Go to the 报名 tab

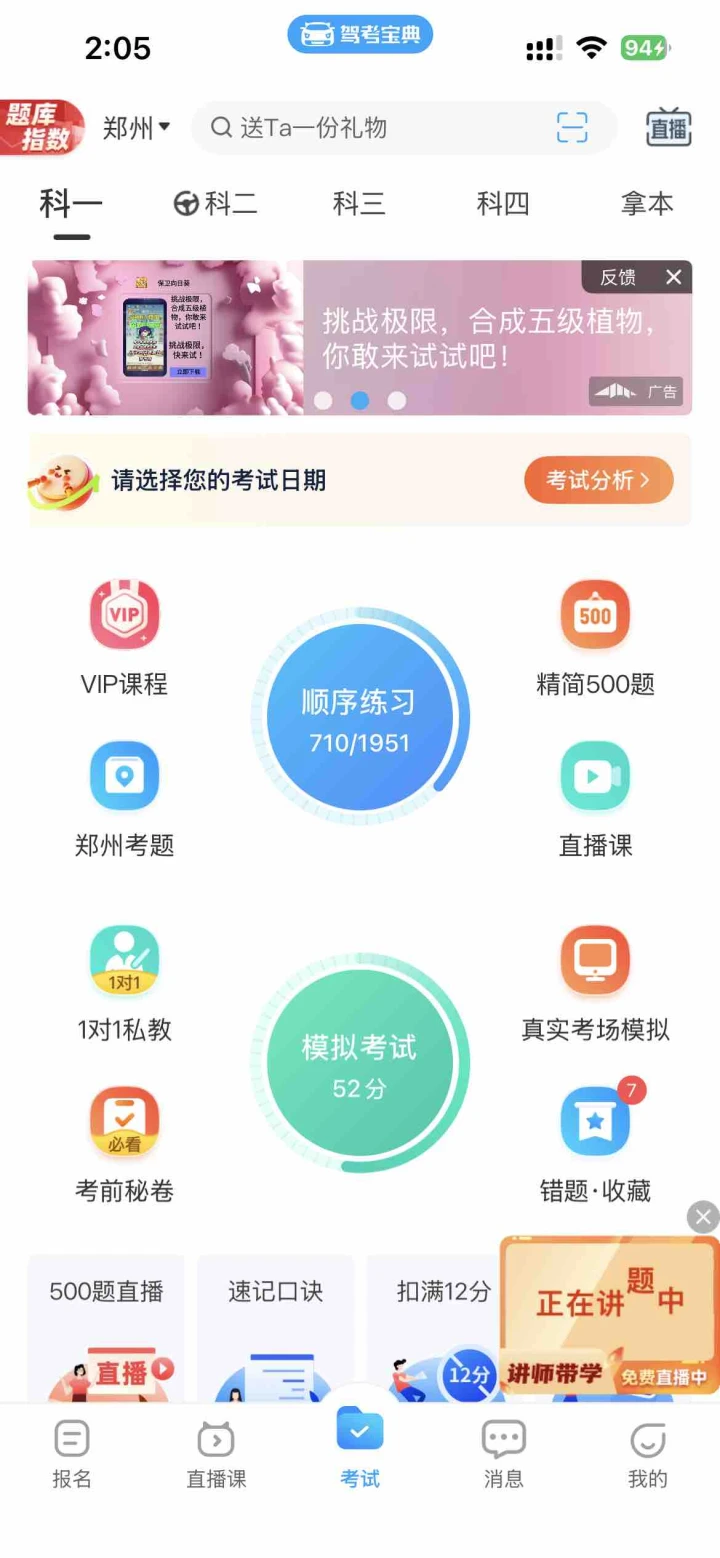point(72,1455)
